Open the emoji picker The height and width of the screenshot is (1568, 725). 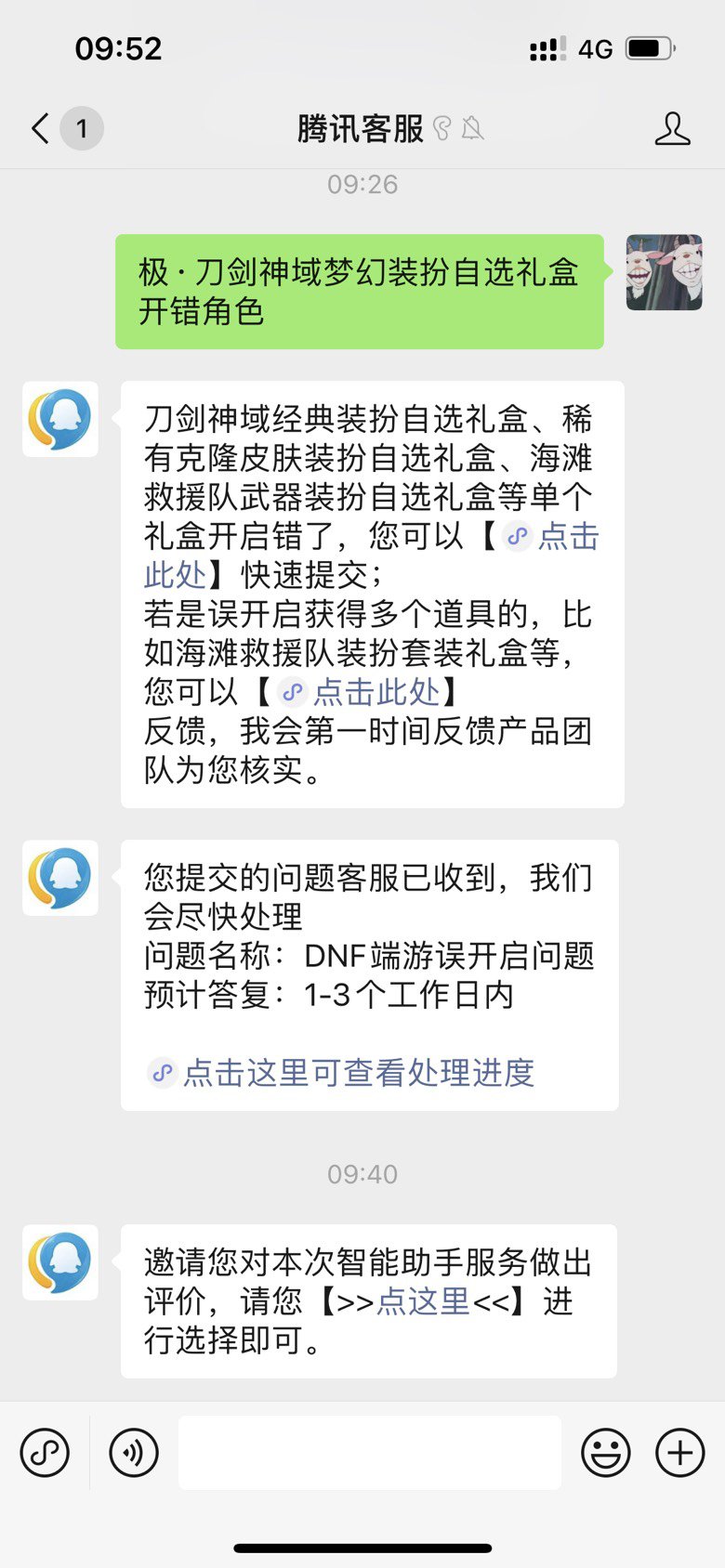[x=606, y=1453]
